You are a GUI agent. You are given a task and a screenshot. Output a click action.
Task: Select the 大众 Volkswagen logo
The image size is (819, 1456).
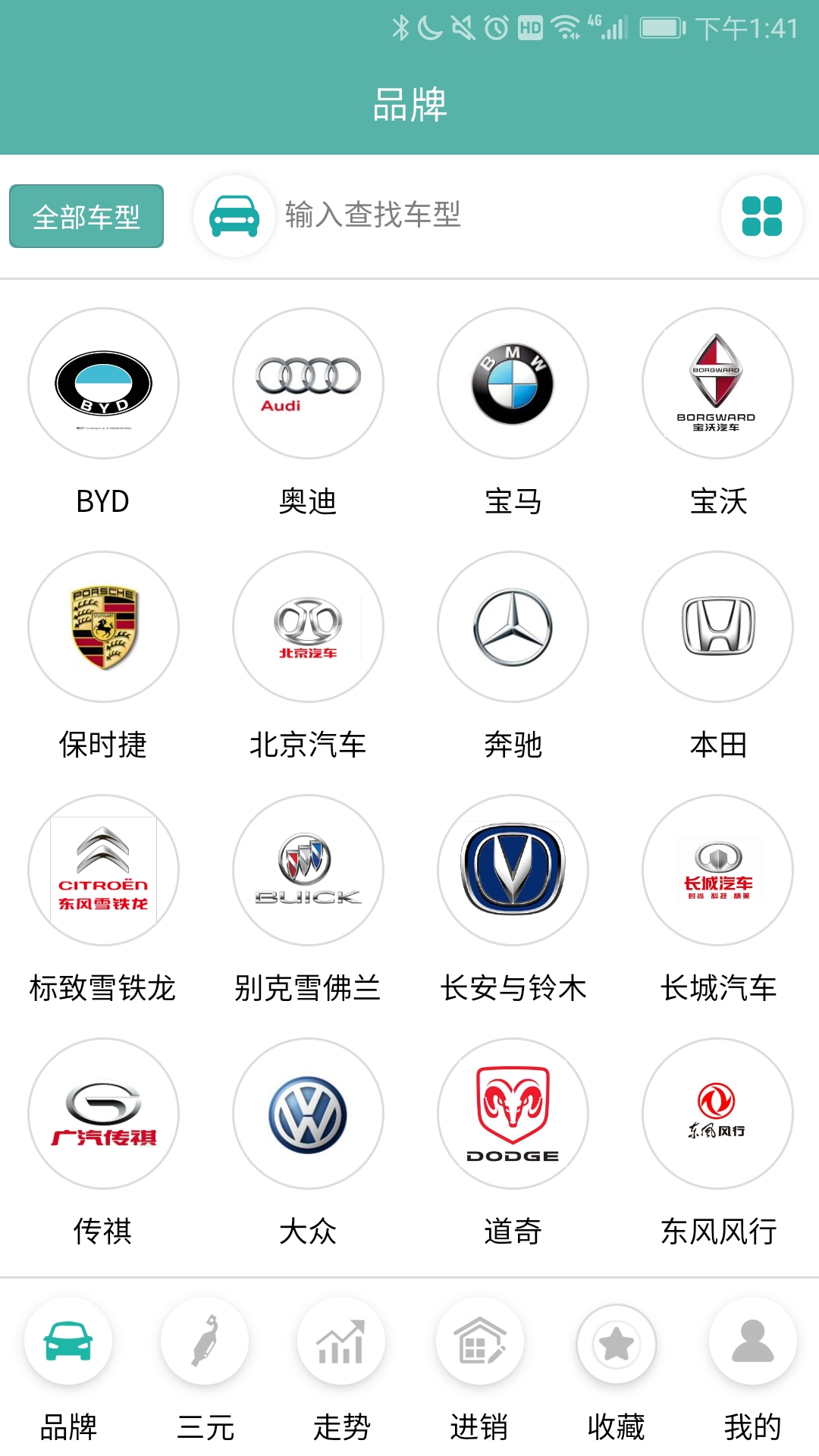point(307,1113)
